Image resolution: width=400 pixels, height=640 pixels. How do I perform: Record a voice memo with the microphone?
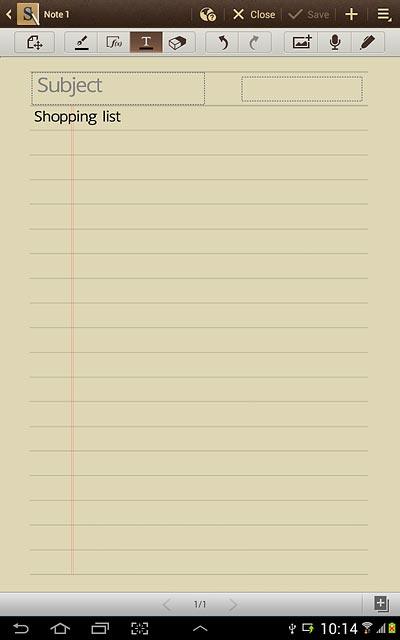tap(335, 42)
